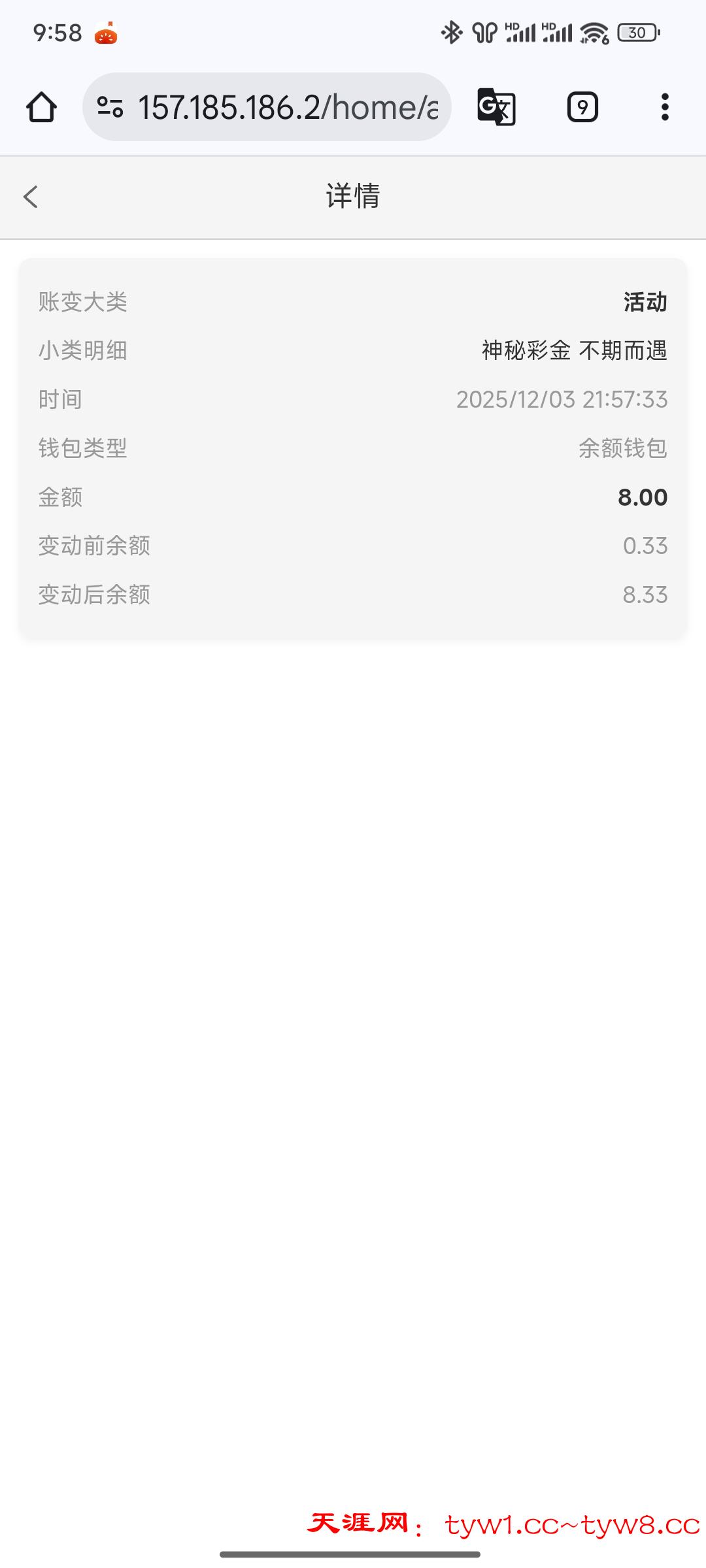Open the tab switcher showing 9 tabs
Screen dimensions: 706x1568
[582, 107]
